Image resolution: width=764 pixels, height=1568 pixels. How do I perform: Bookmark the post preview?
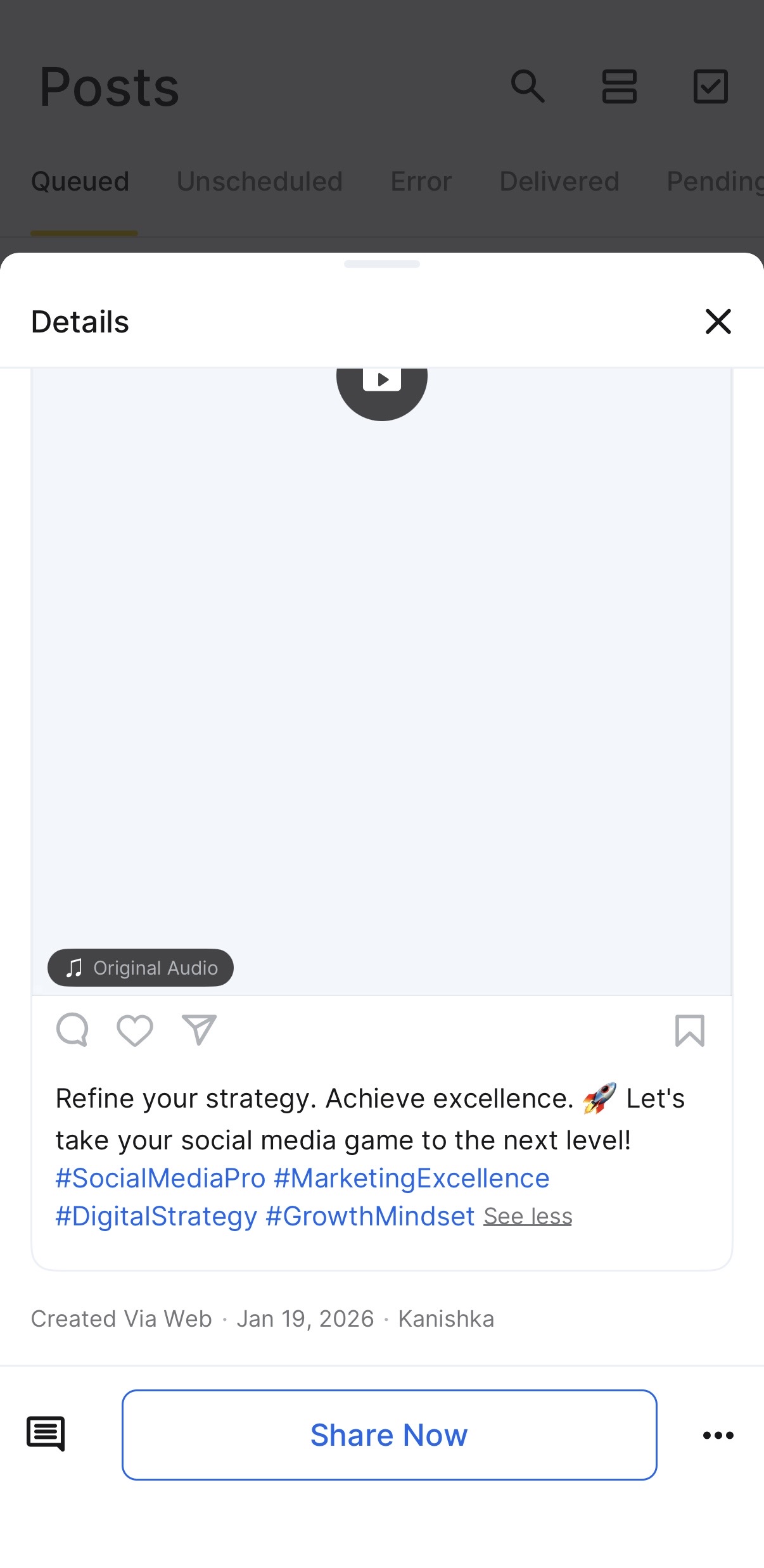(689, 1030)
